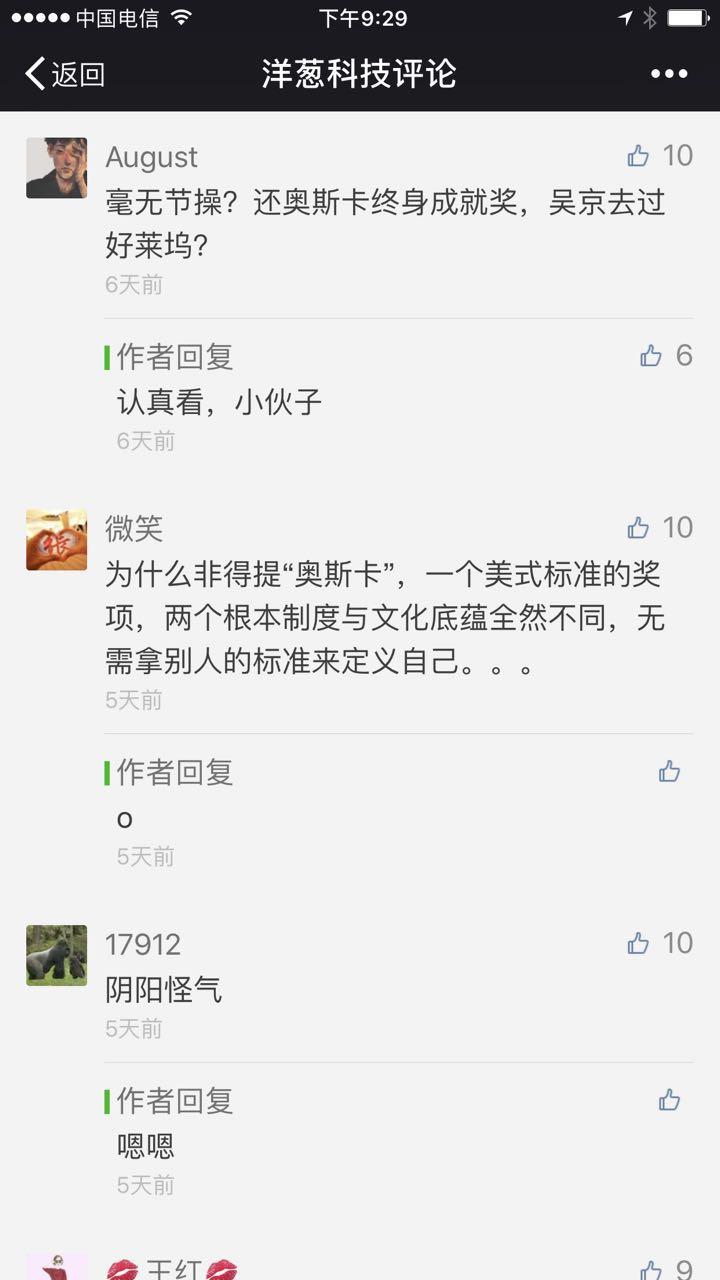The width and height of the screenshot is (720, 1280).
Task: Tap the 作者回复 label under August's comment
Action: click(x=176, y=355)
